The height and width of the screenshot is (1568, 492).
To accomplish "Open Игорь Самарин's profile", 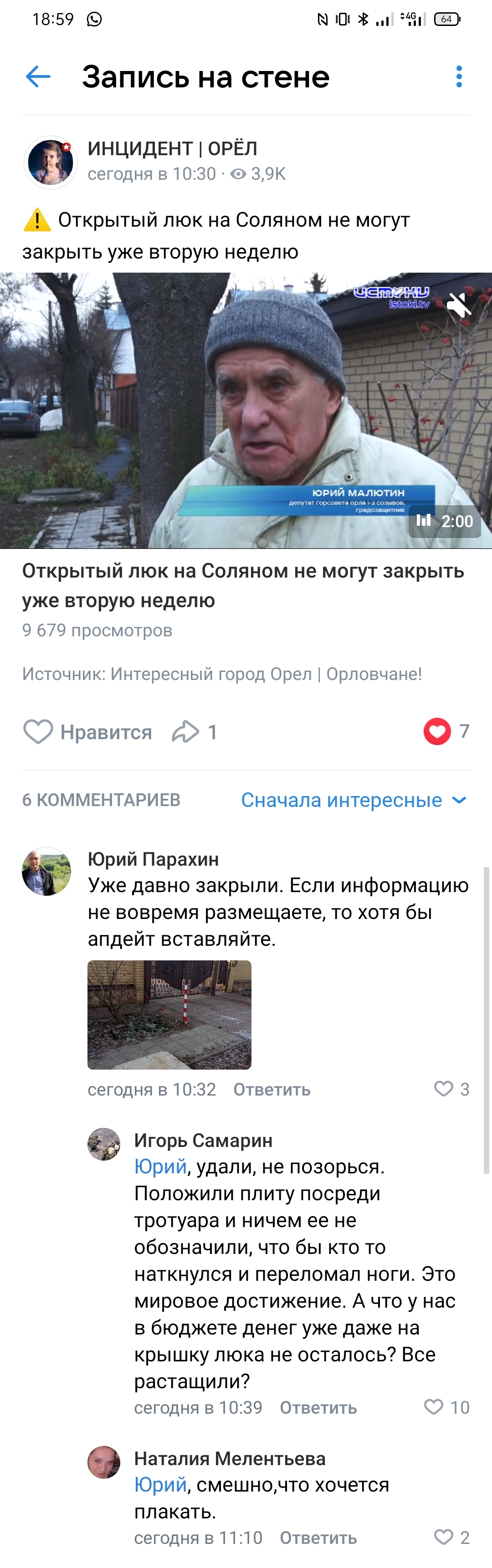I will point(203,1140).
